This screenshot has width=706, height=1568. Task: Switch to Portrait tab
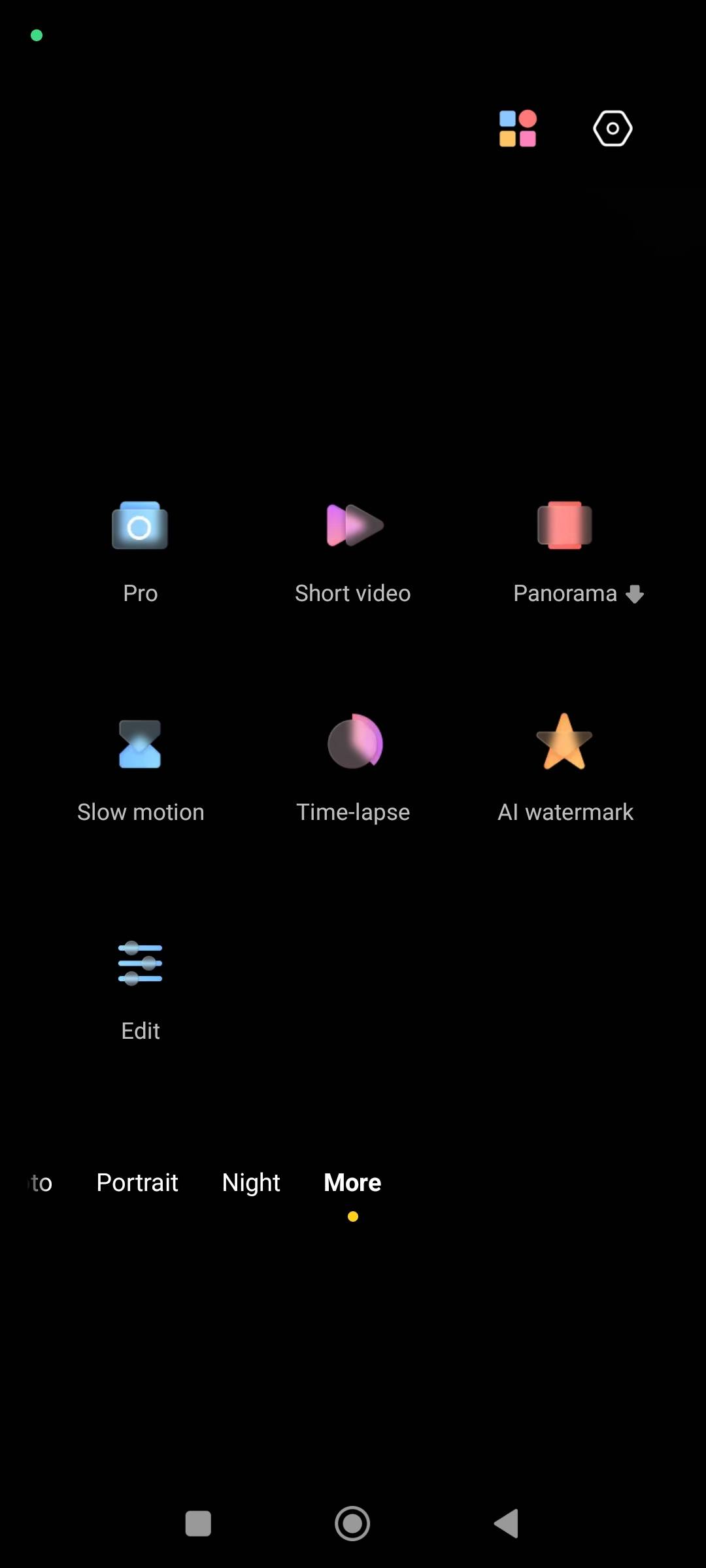pyautogui.click(x=137, y=1183)
